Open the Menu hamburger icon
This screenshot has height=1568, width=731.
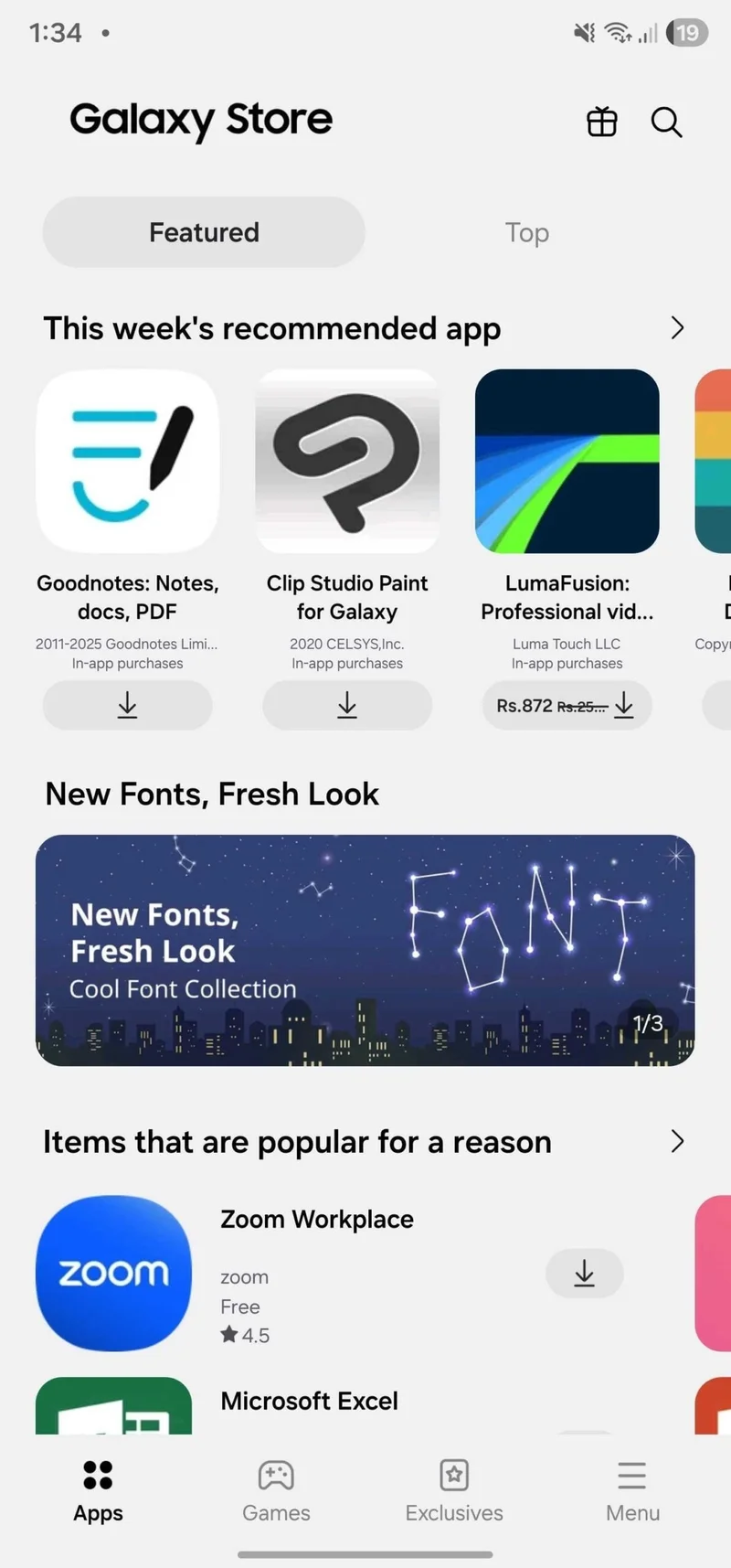(x=631, y=1475)
